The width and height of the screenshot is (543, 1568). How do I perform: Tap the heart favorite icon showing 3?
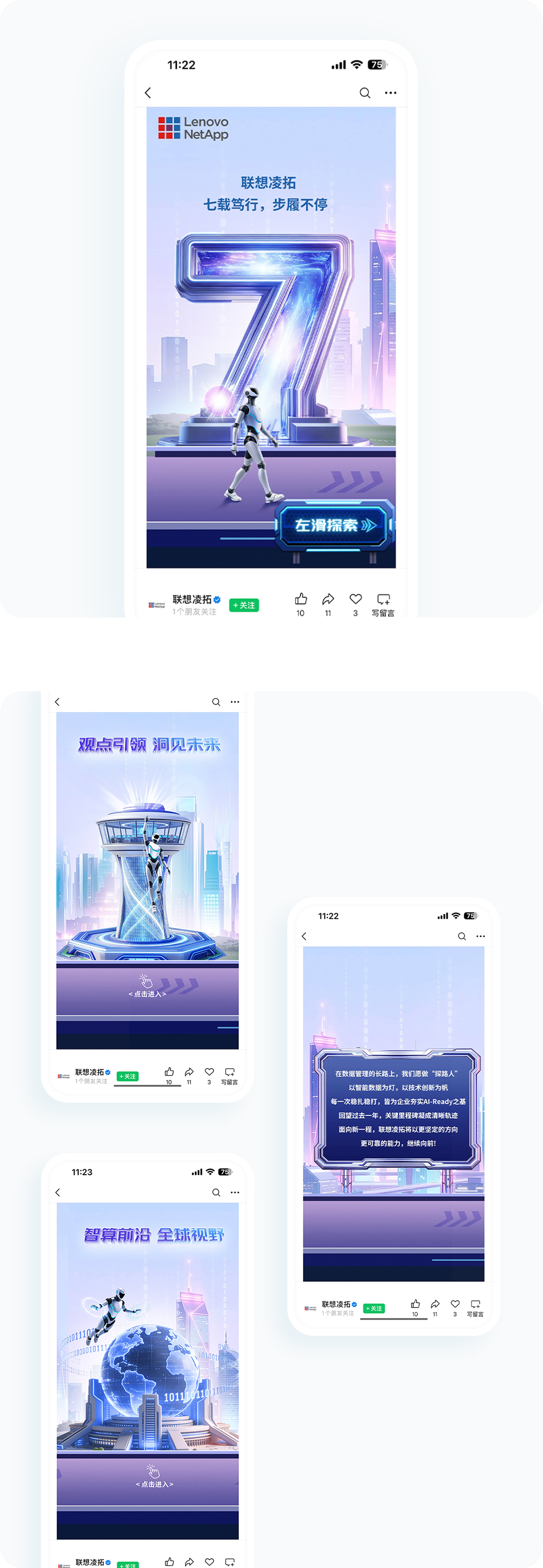click(354, 598)
